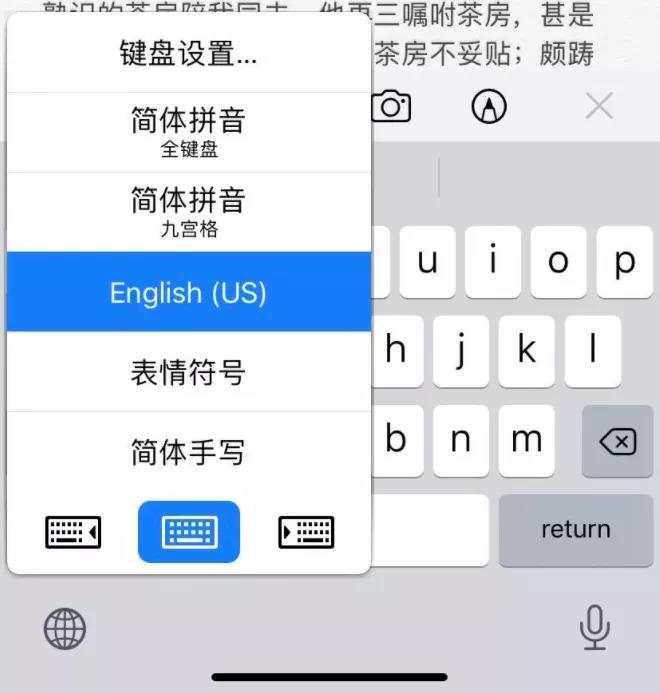This screenshot has width=660, height=693.
Task: Select 简体手写 handwriting keyboard
Action: pos(188,453)
